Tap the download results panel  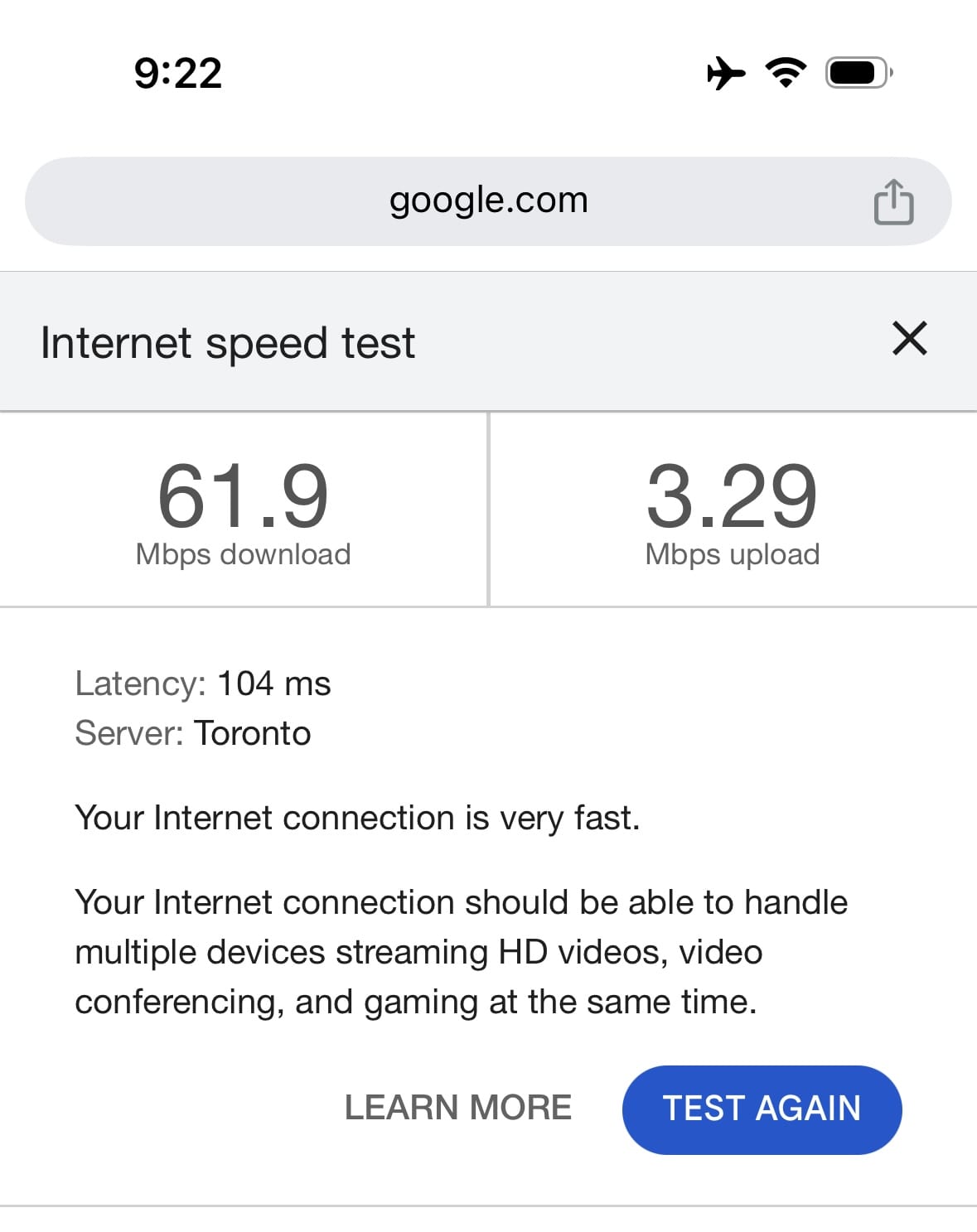click(243, 508)
